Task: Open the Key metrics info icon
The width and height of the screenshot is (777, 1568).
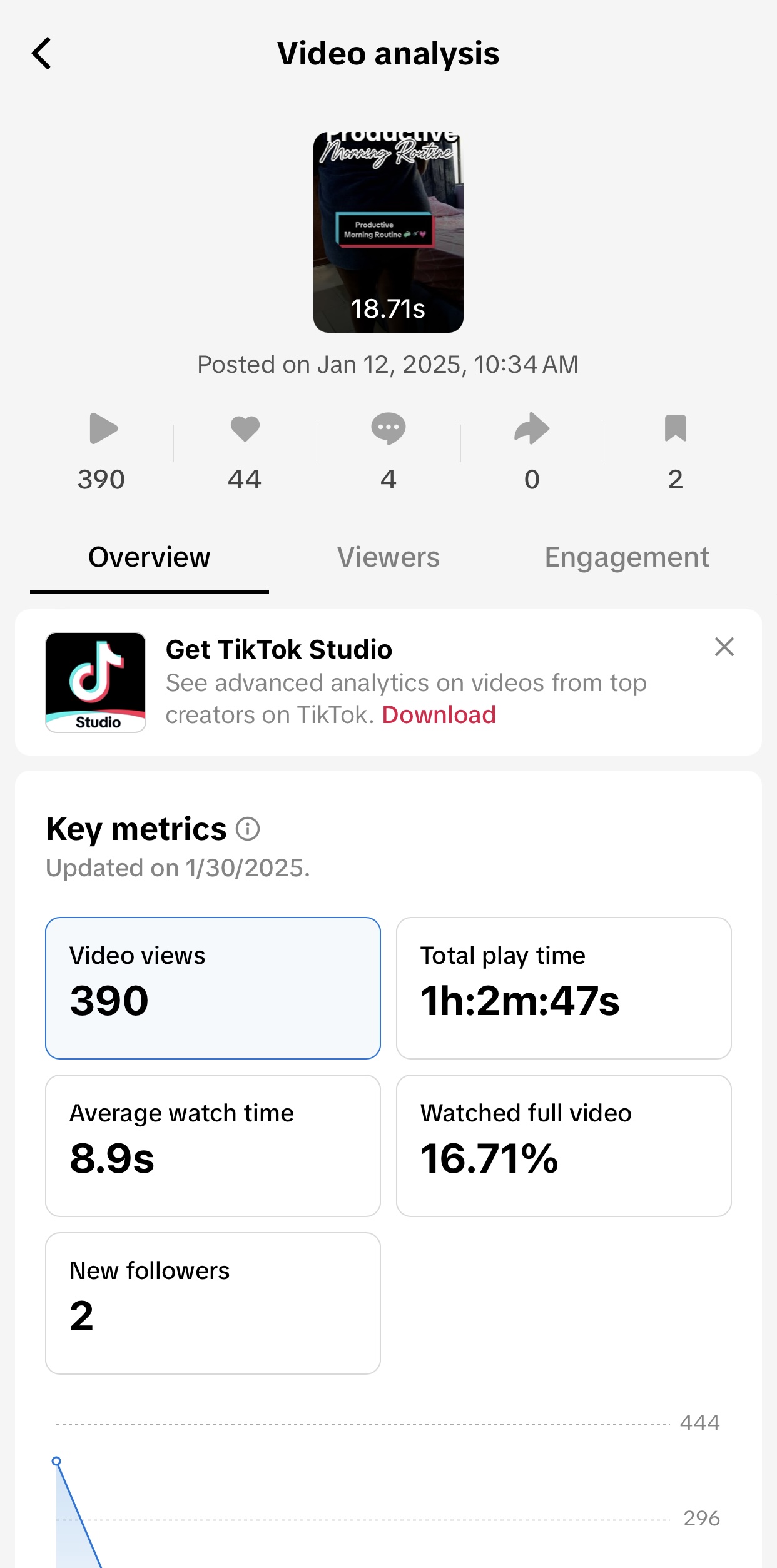Action: pyautogui.click(x=248, y=829)
